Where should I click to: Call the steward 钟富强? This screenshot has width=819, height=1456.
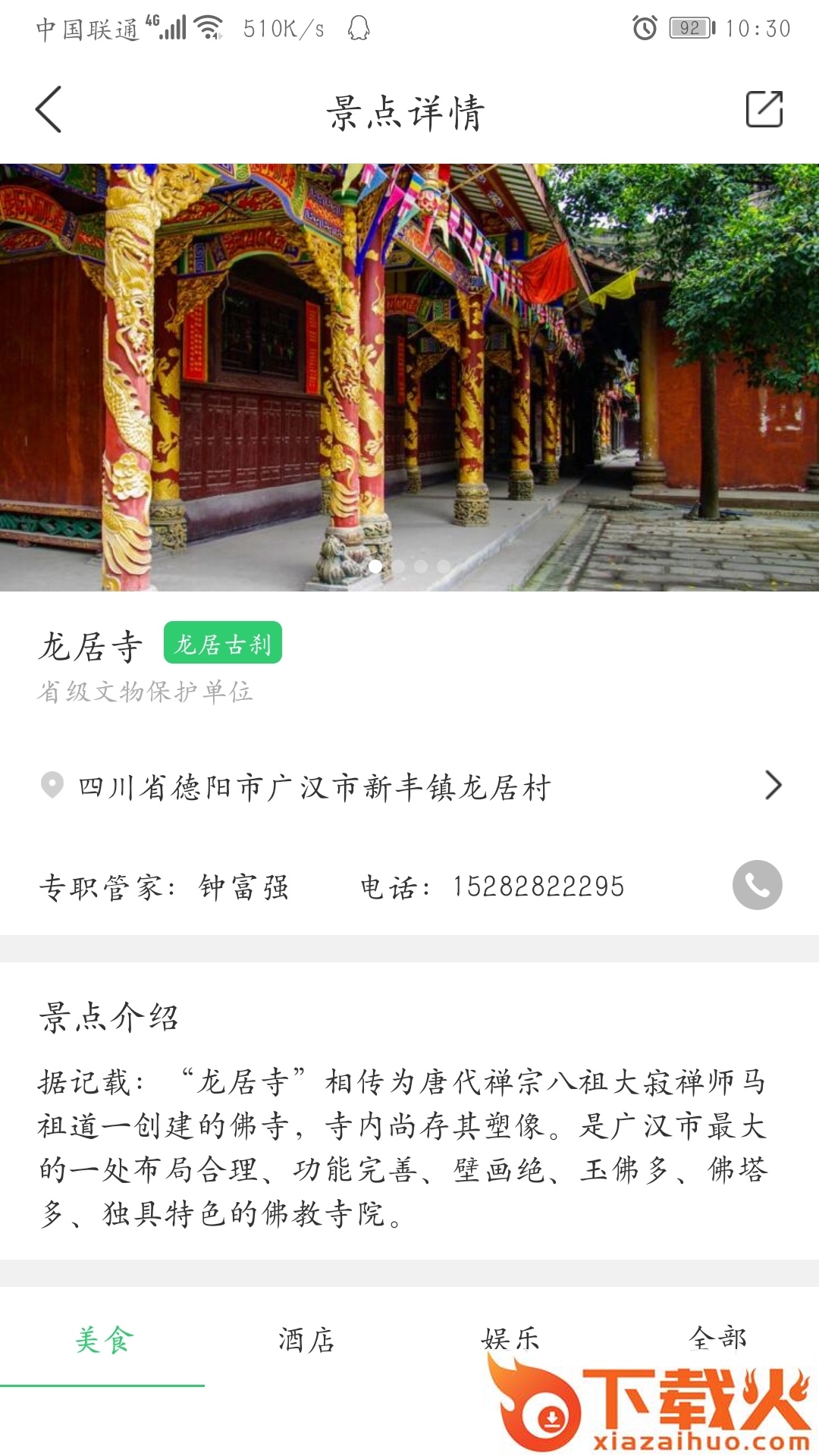point(757,885)
